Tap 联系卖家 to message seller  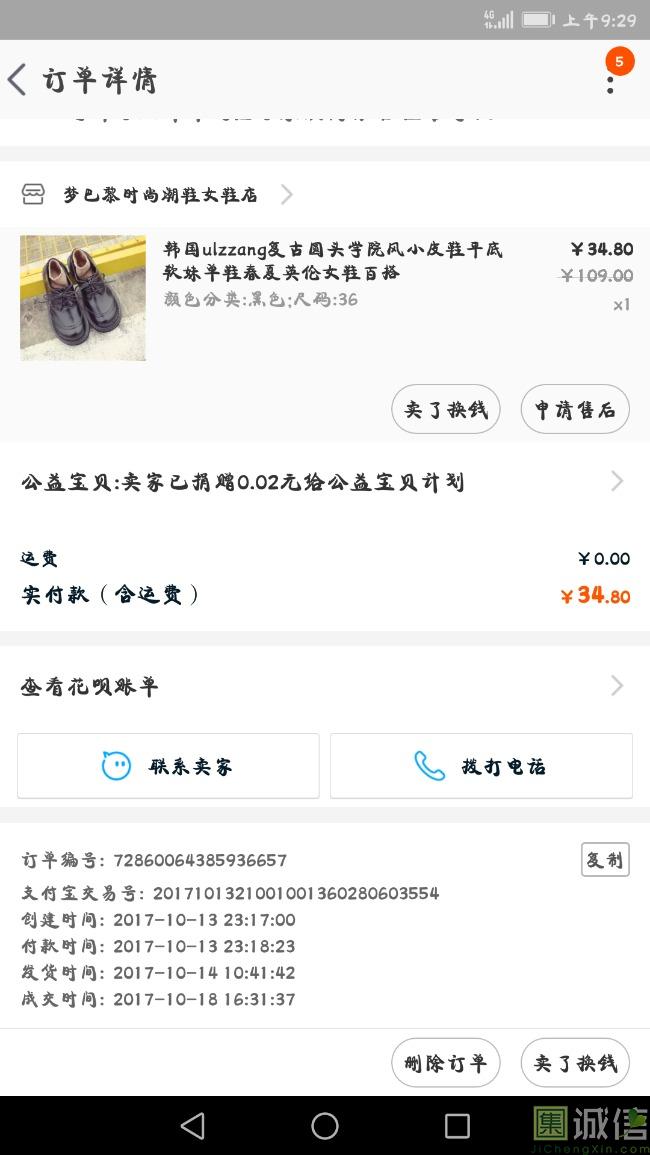(168, 766)
